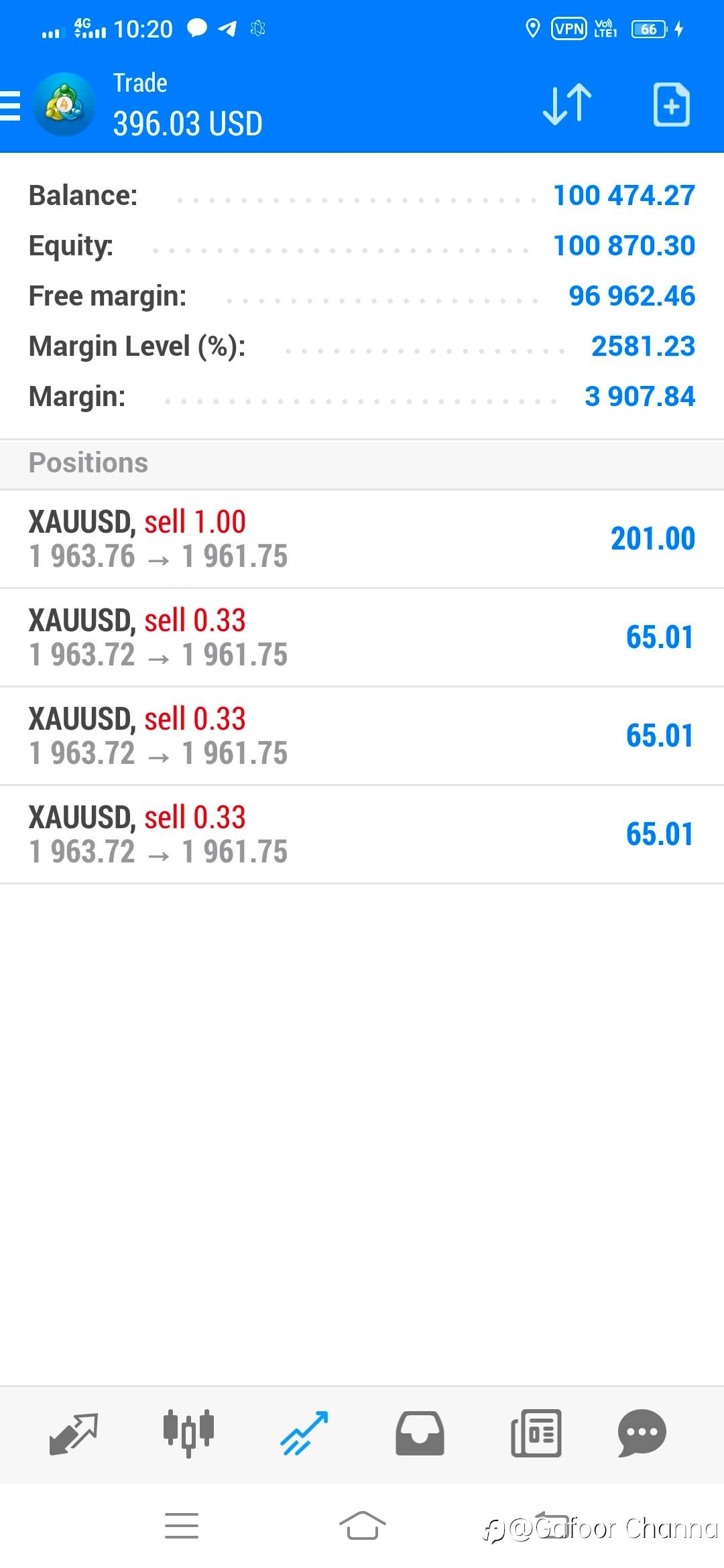Open the XAUUSD sell 1.00 position
The image size is (724, 1568).
362,539
